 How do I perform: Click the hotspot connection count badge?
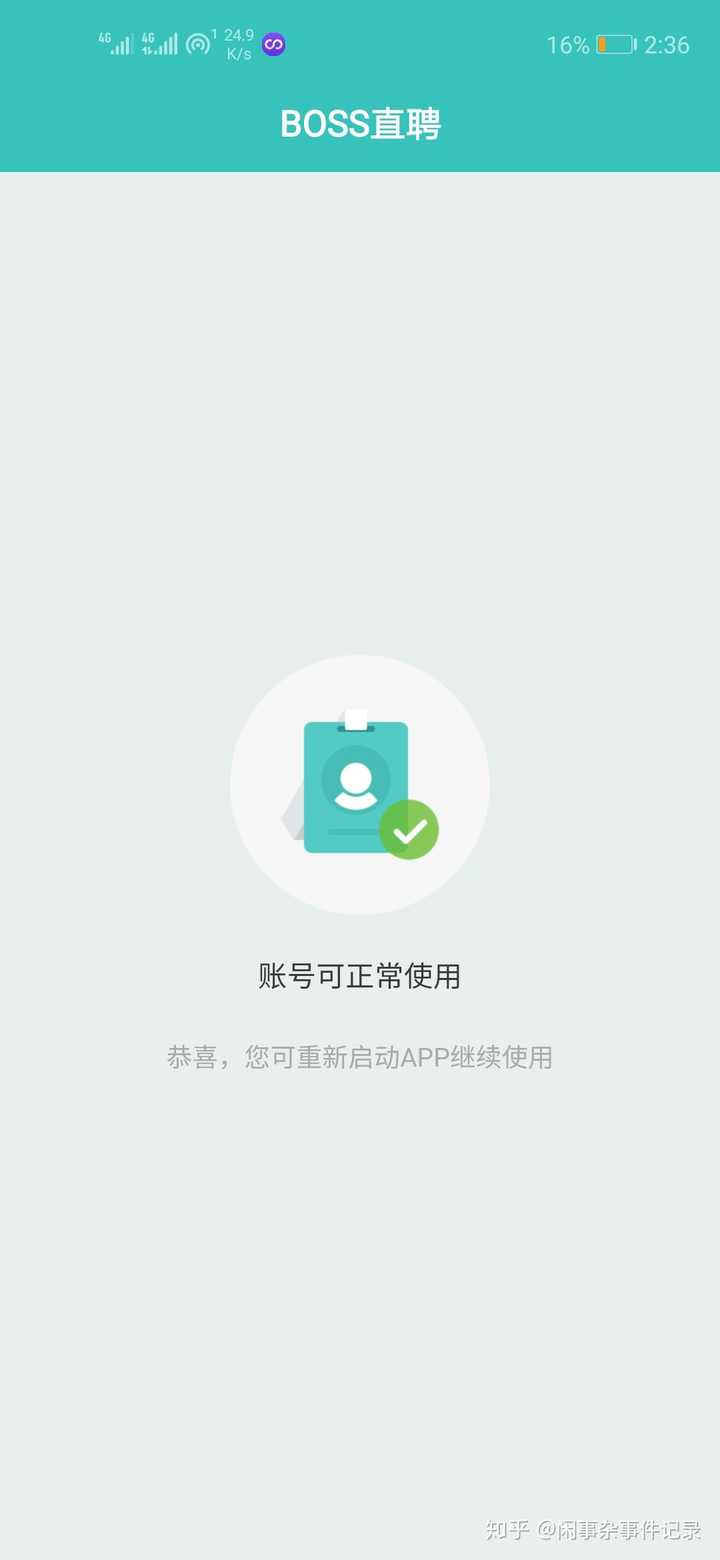click(x=211, y=35)
